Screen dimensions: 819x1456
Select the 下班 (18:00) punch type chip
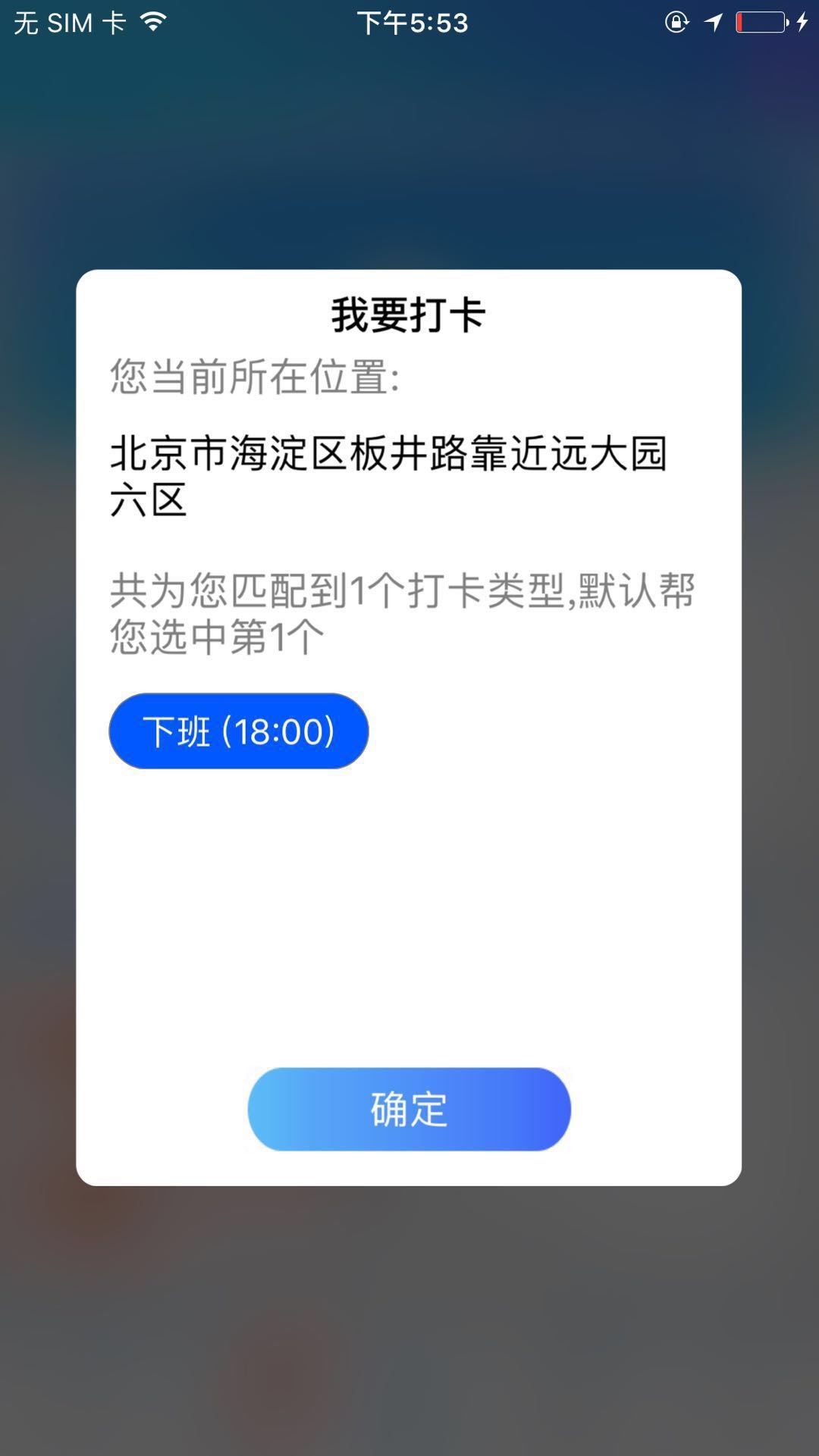tap(238, 731)
